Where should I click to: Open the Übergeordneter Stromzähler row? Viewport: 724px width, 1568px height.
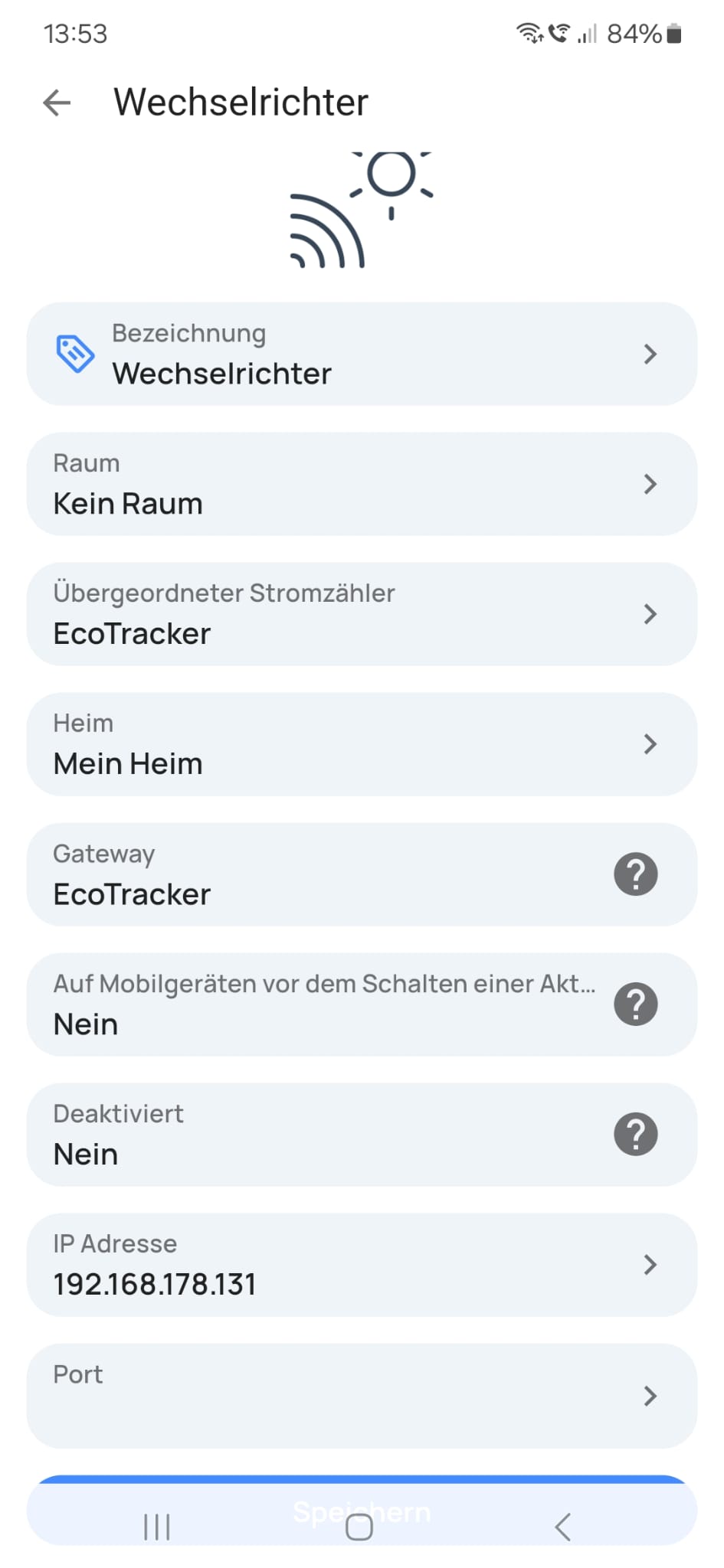tap(362, 614)
